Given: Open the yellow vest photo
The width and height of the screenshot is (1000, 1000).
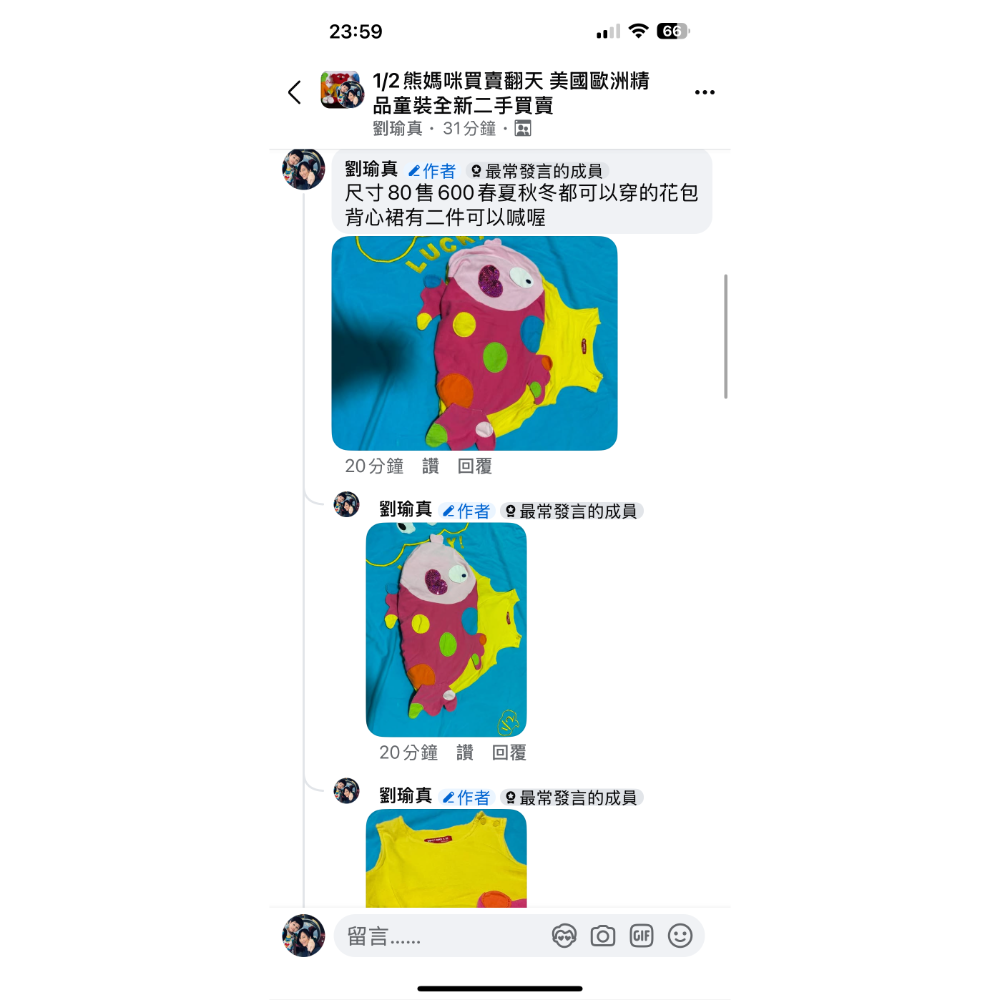Looking at the screenshot, I should [446, 858].
